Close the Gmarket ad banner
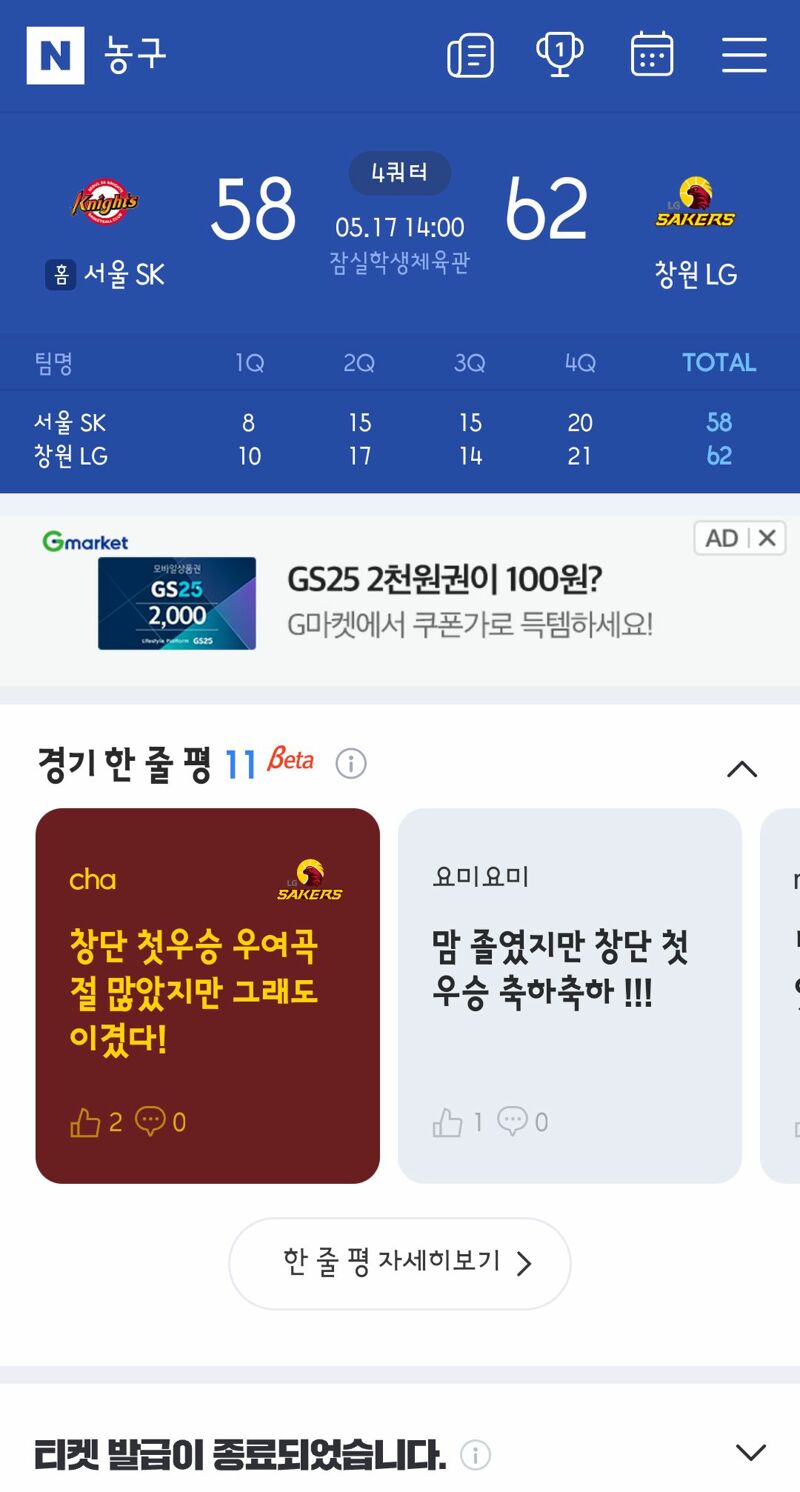 [x=767, y=538]
